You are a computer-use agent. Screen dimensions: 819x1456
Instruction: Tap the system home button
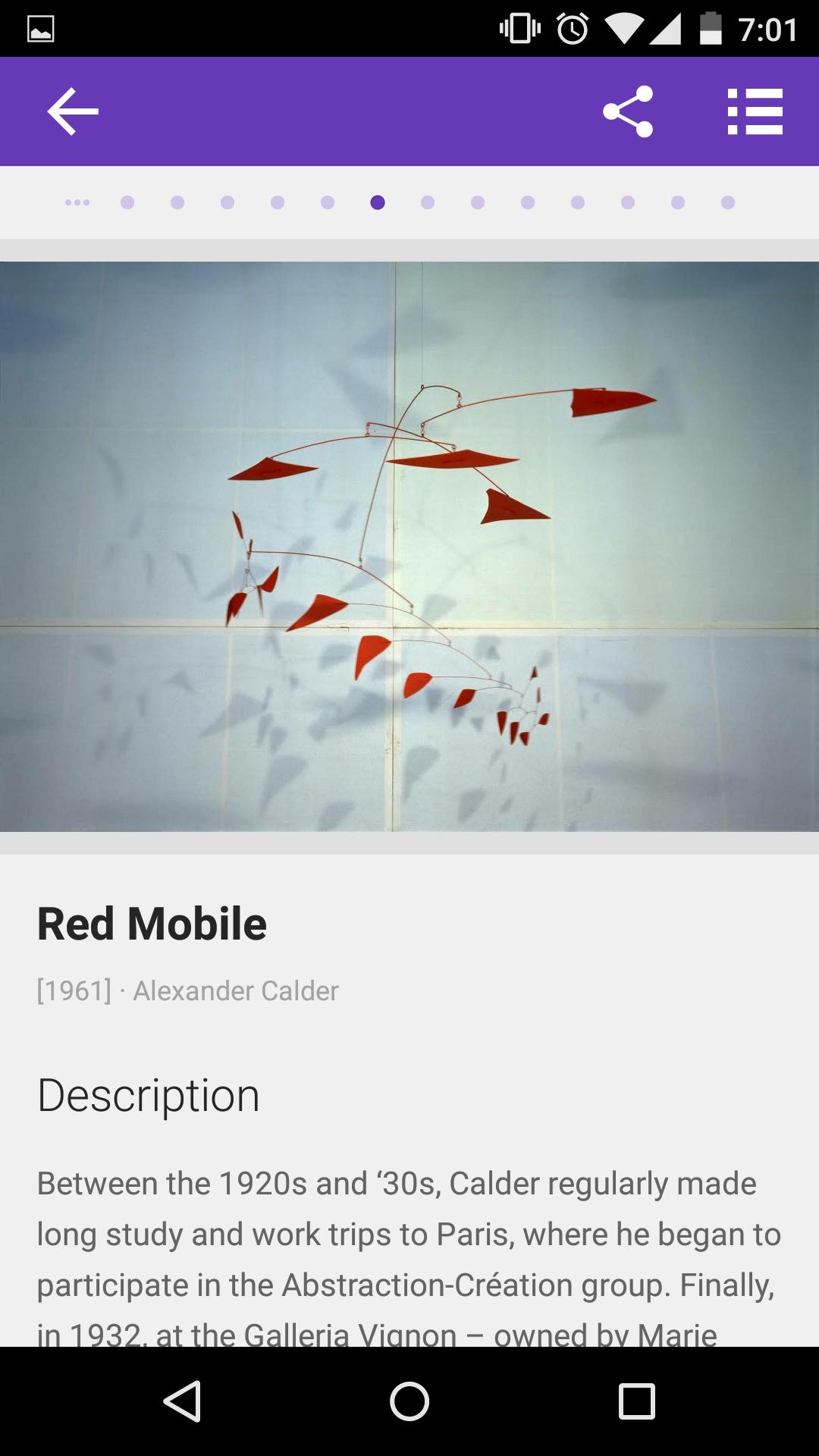click(409, 1401)
